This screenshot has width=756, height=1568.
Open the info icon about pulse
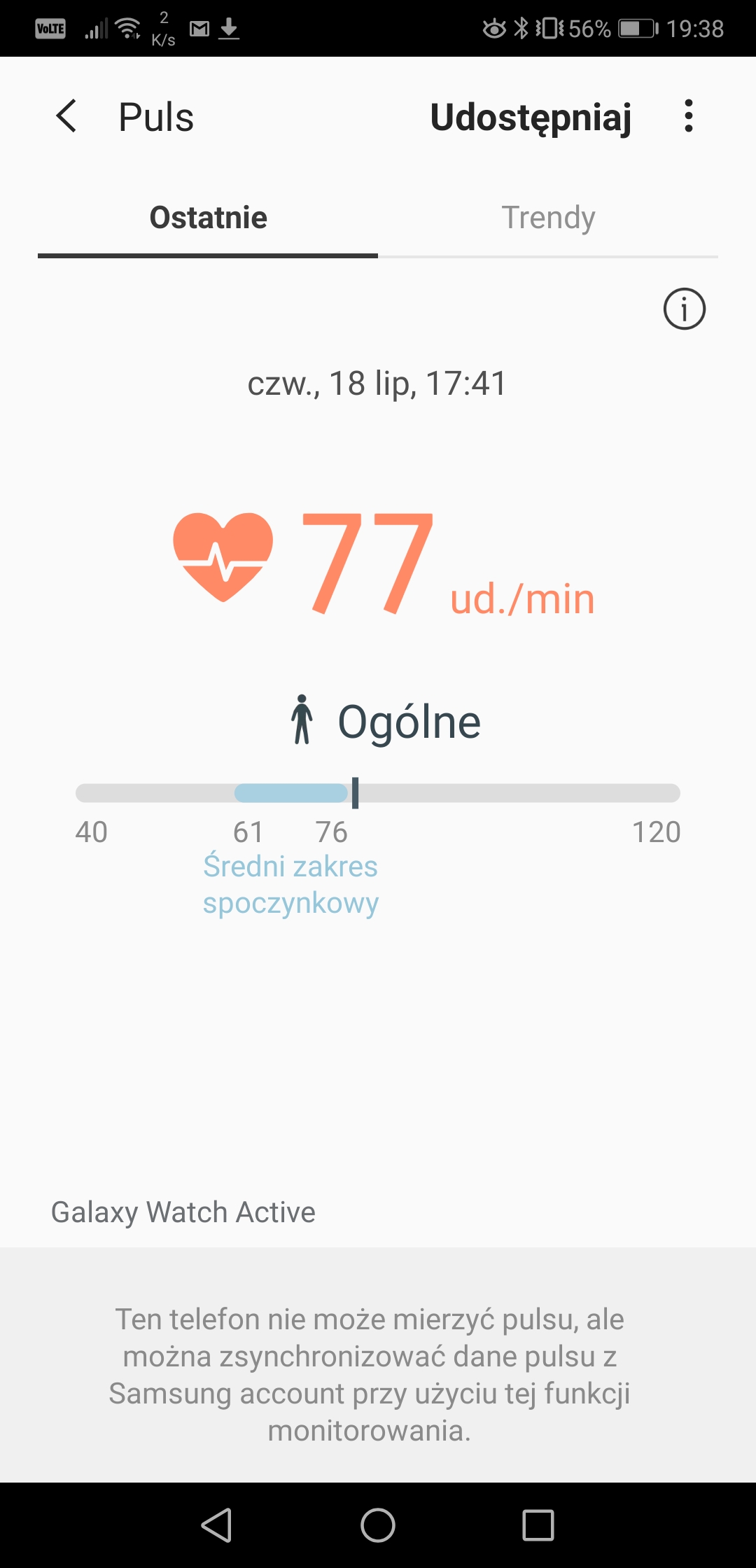tap(684, 309)
